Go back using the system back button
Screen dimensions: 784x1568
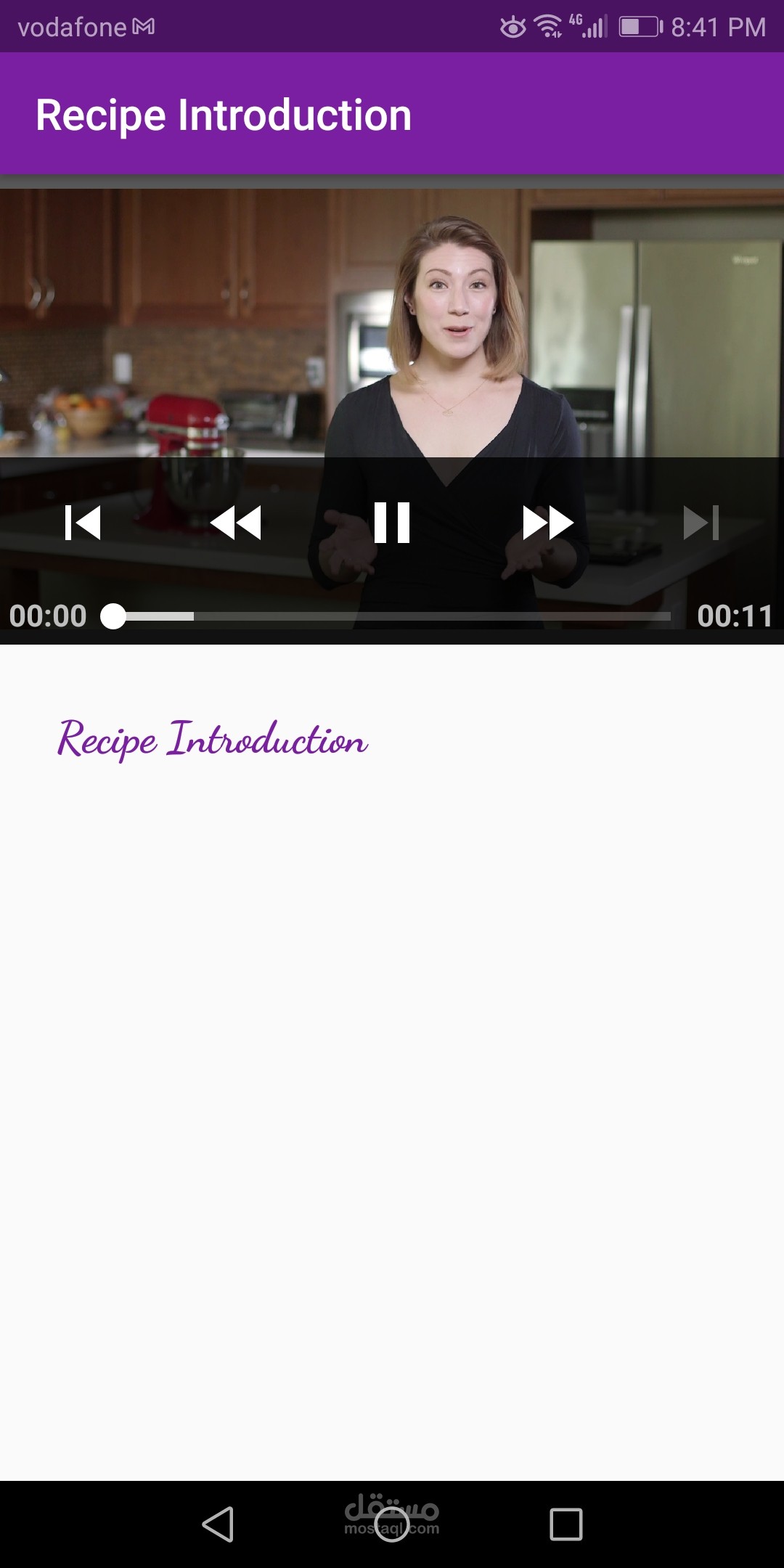(x=218, y=1524)
